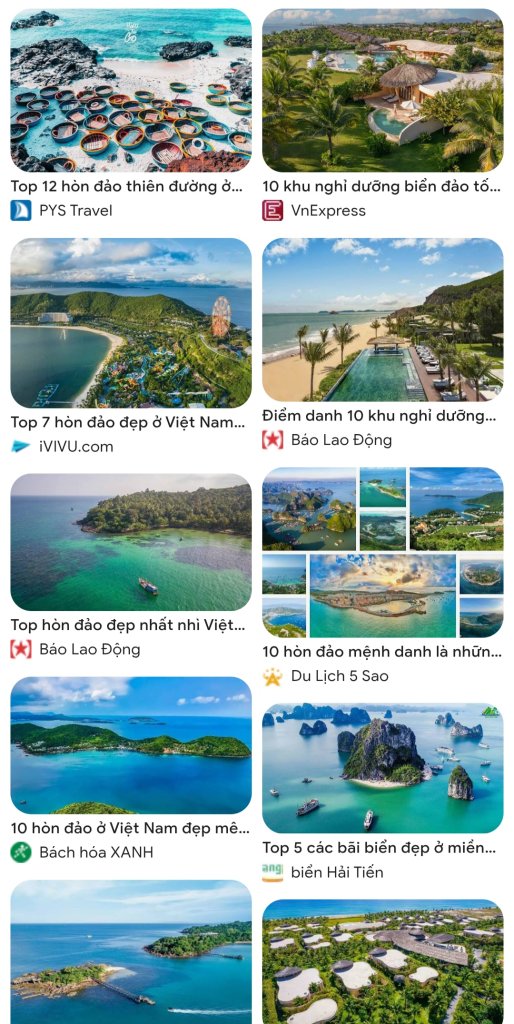Screen dimensions: 514x1024
Task: Open the VnExpress beach resorts image
Action: pyautogui.click(x=383, y=90)
